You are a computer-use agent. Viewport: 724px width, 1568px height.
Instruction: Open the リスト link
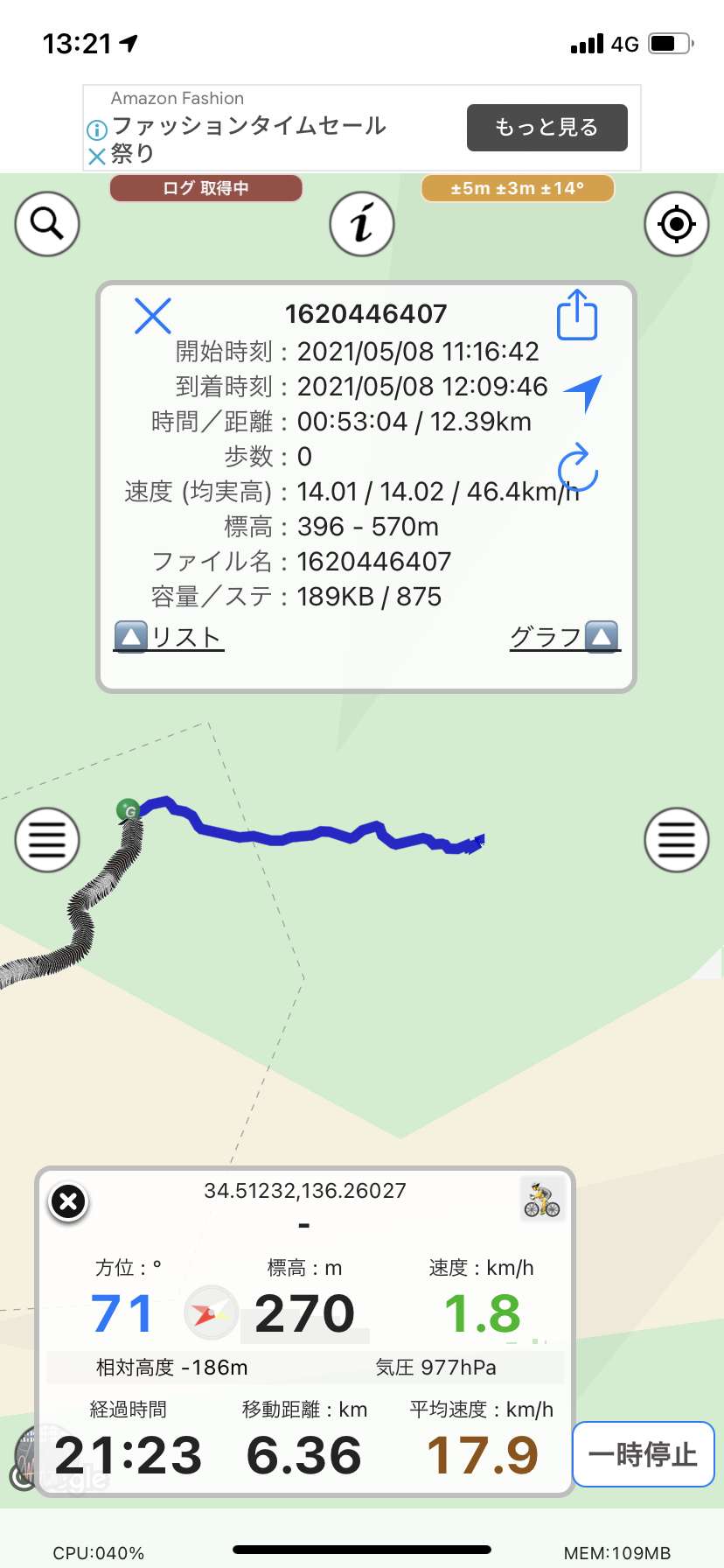169,637
